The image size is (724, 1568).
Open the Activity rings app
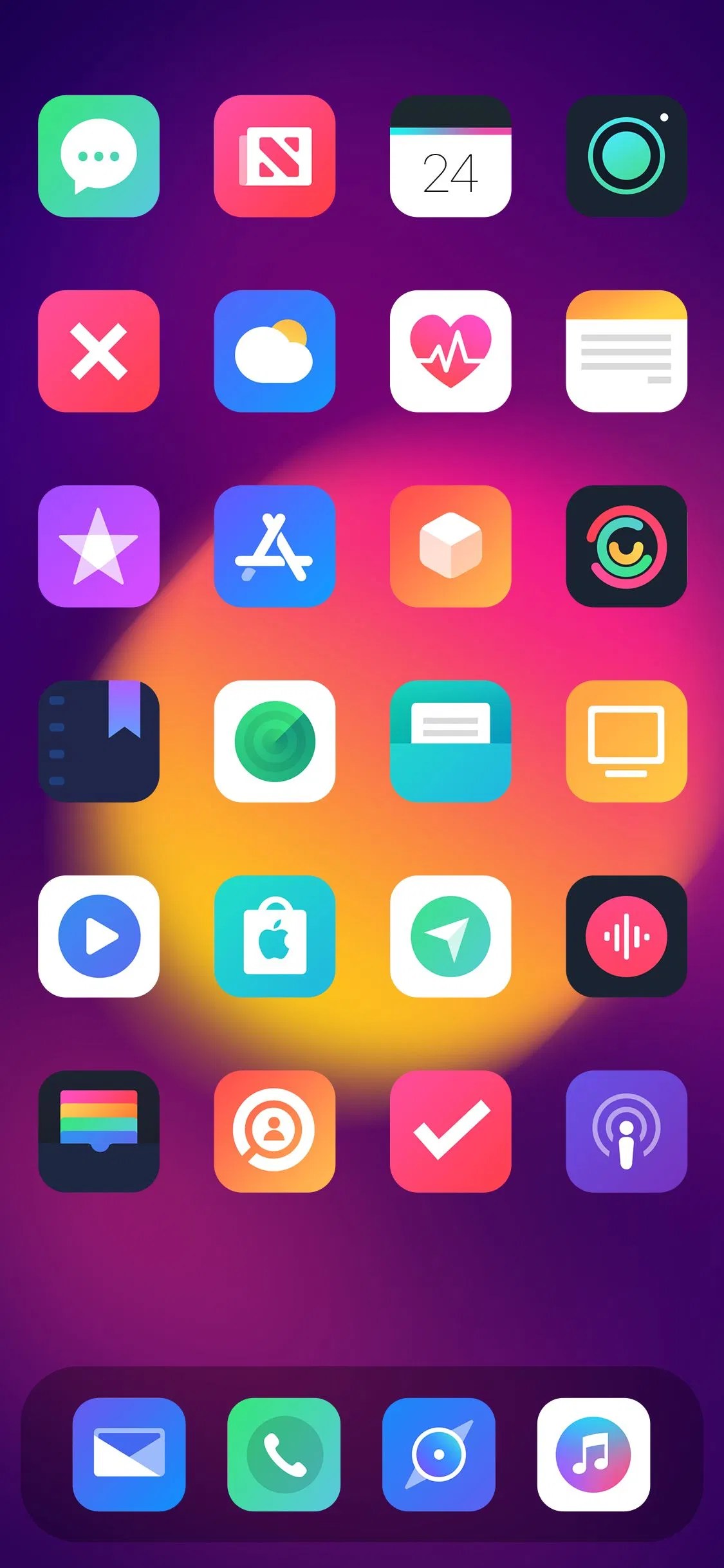pyautogui.click(x=626, y=546)
